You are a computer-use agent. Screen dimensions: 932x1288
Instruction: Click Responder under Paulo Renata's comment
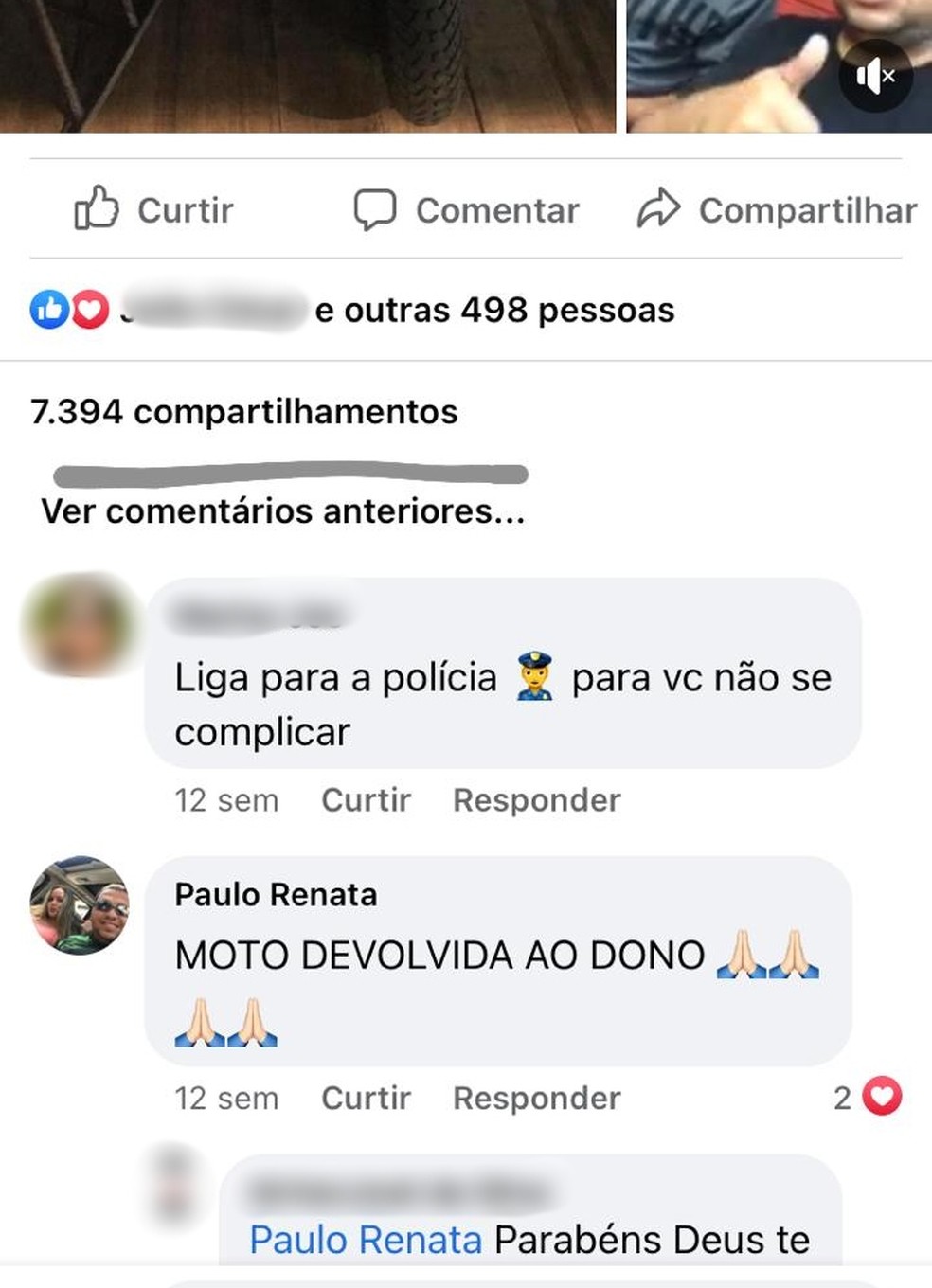point(535,1098)
